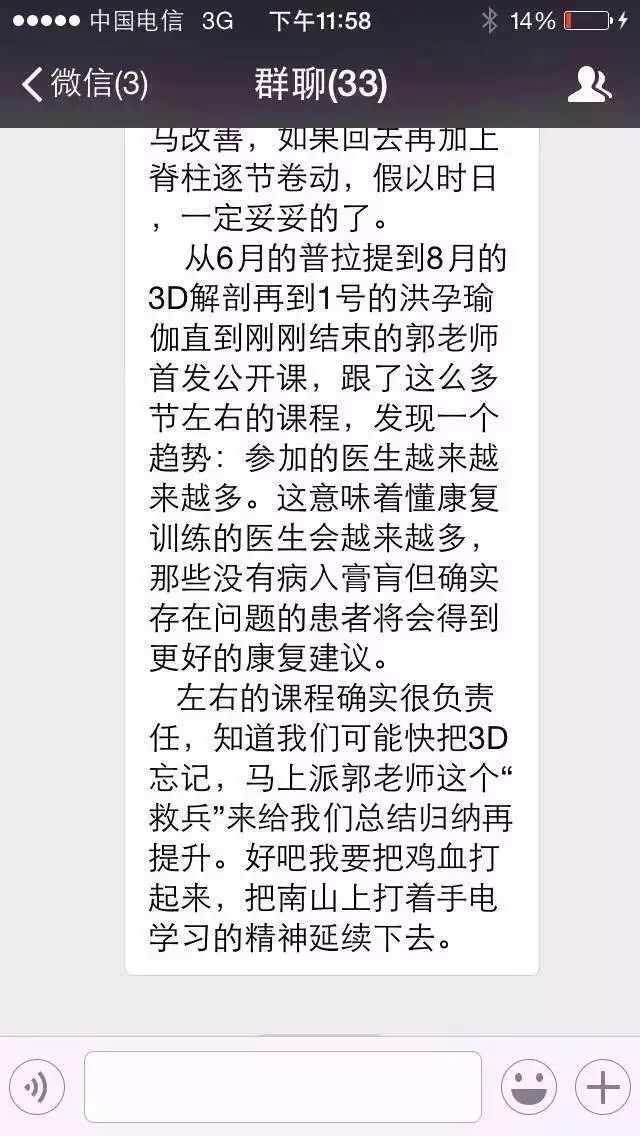Go back to the 微信 chat list
640x1136 pixels.
[x=84, y=84]
